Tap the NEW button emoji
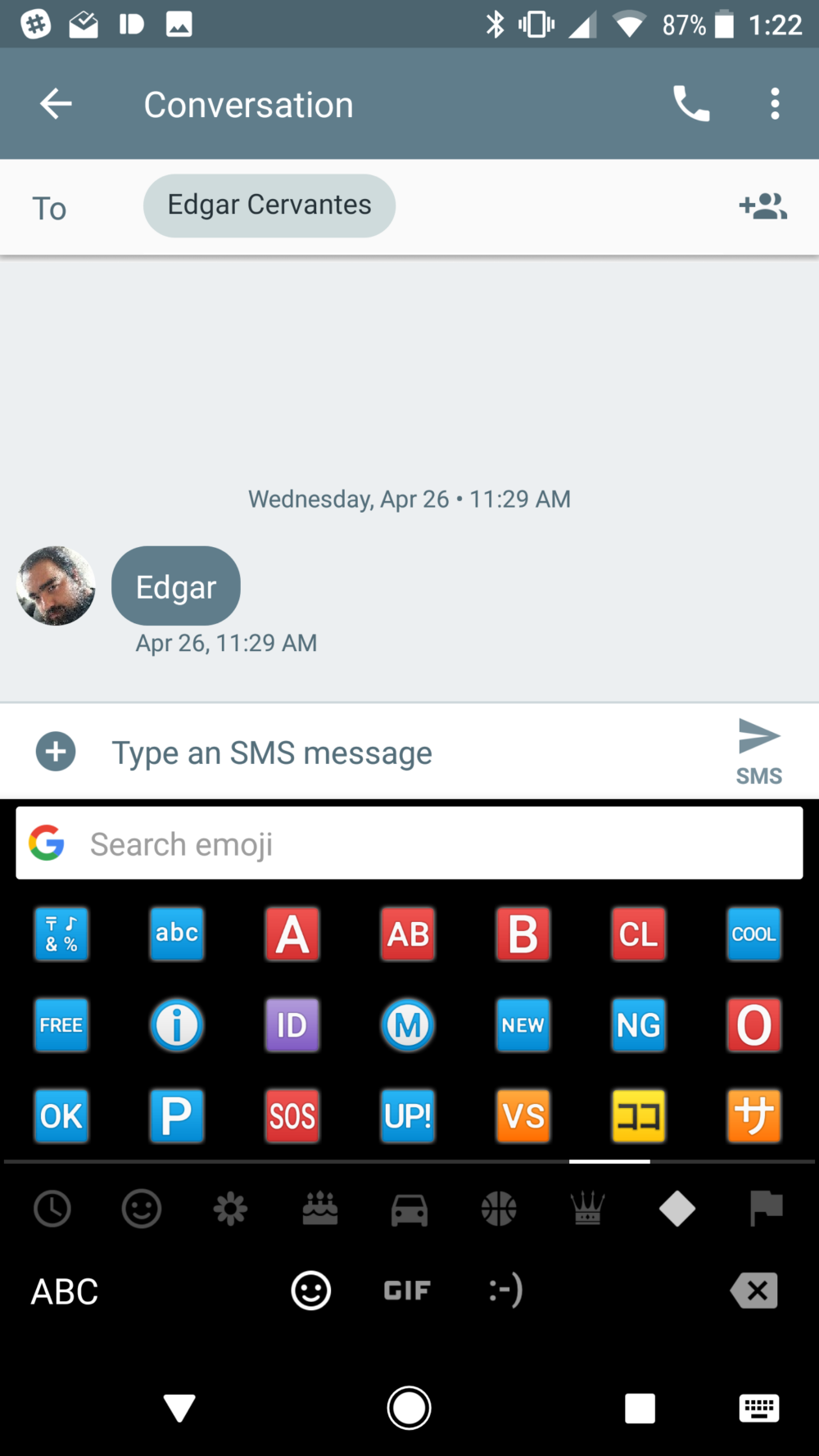This screenshot has height=1456, width=819. tap(523, 1025)
